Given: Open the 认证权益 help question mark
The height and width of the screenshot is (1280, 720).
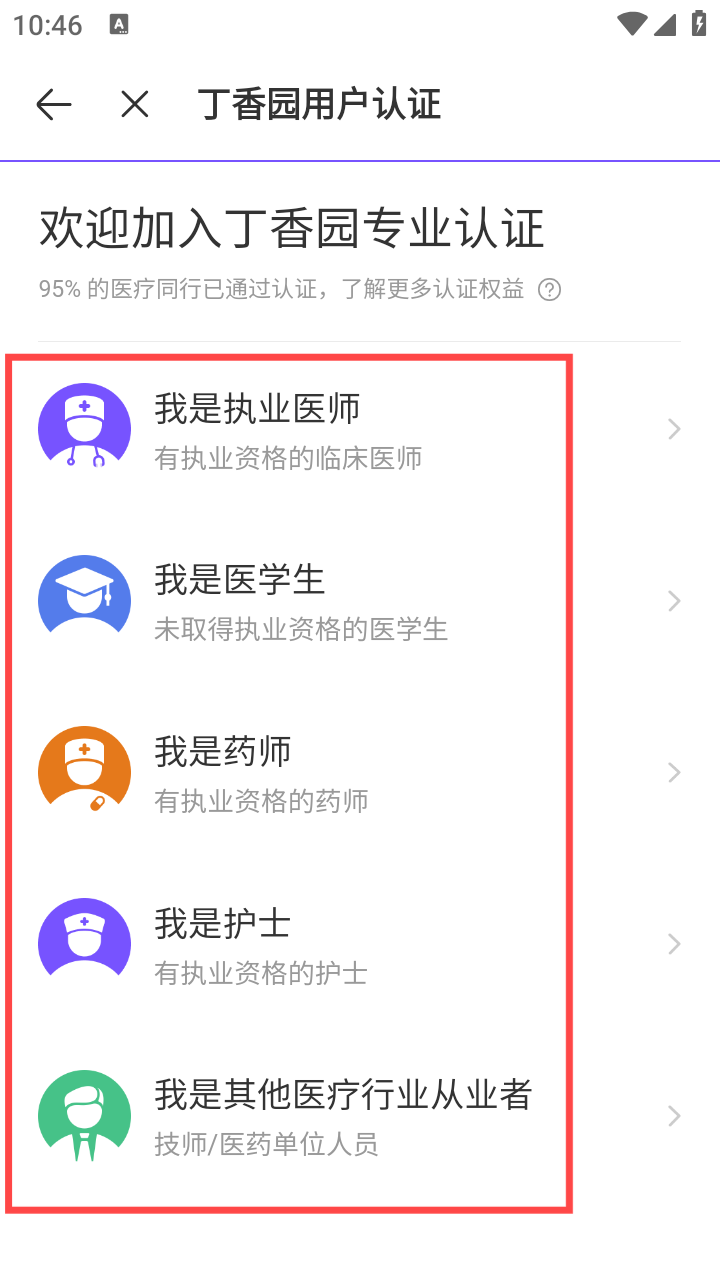Looking at the screenshot, I should 550,290.
